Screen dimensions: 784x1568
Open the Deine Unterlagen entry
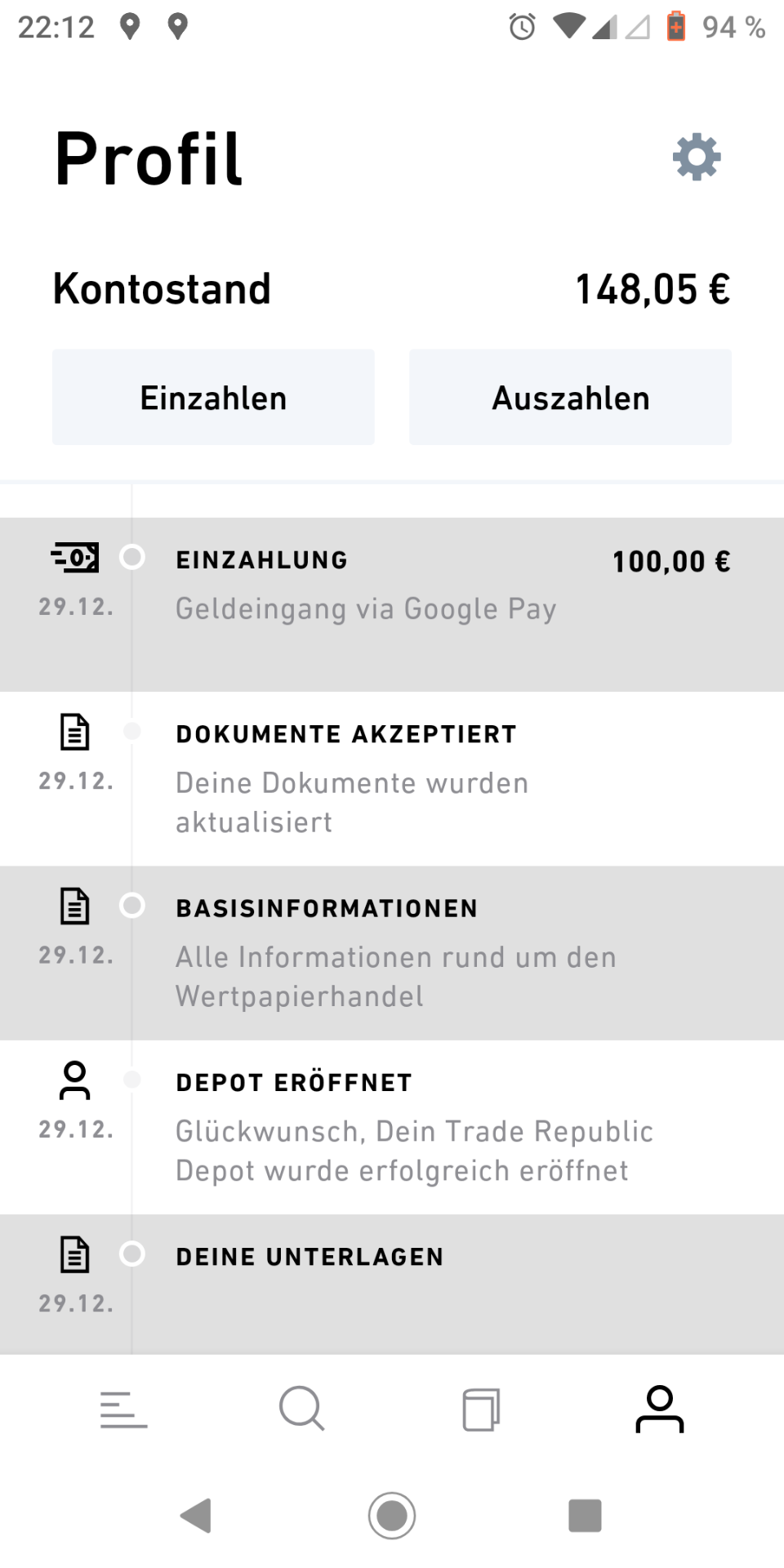392,1285
